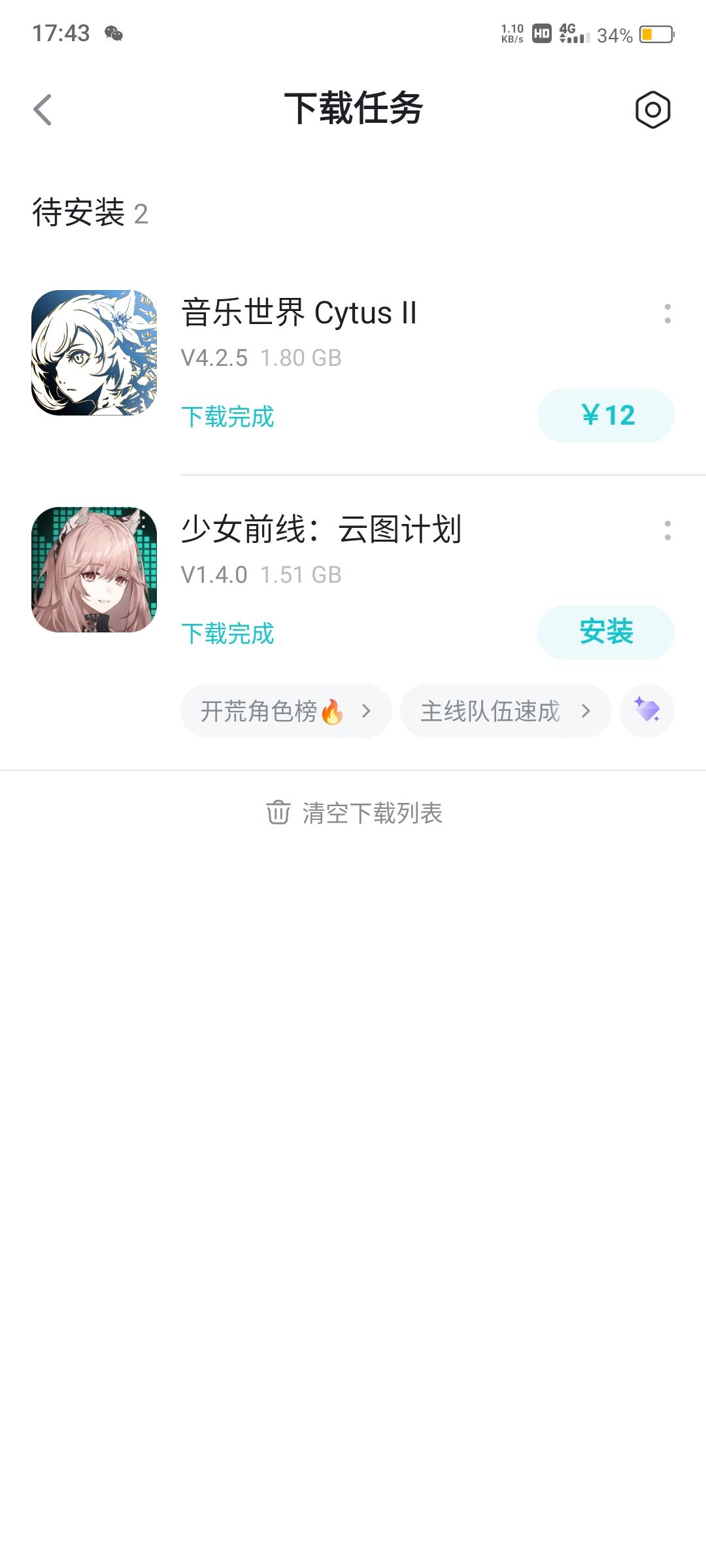Click the back arrow to exit download tasks
Image resolution: width=706 pixels, height=1568 pixels.
click(43, 110)
